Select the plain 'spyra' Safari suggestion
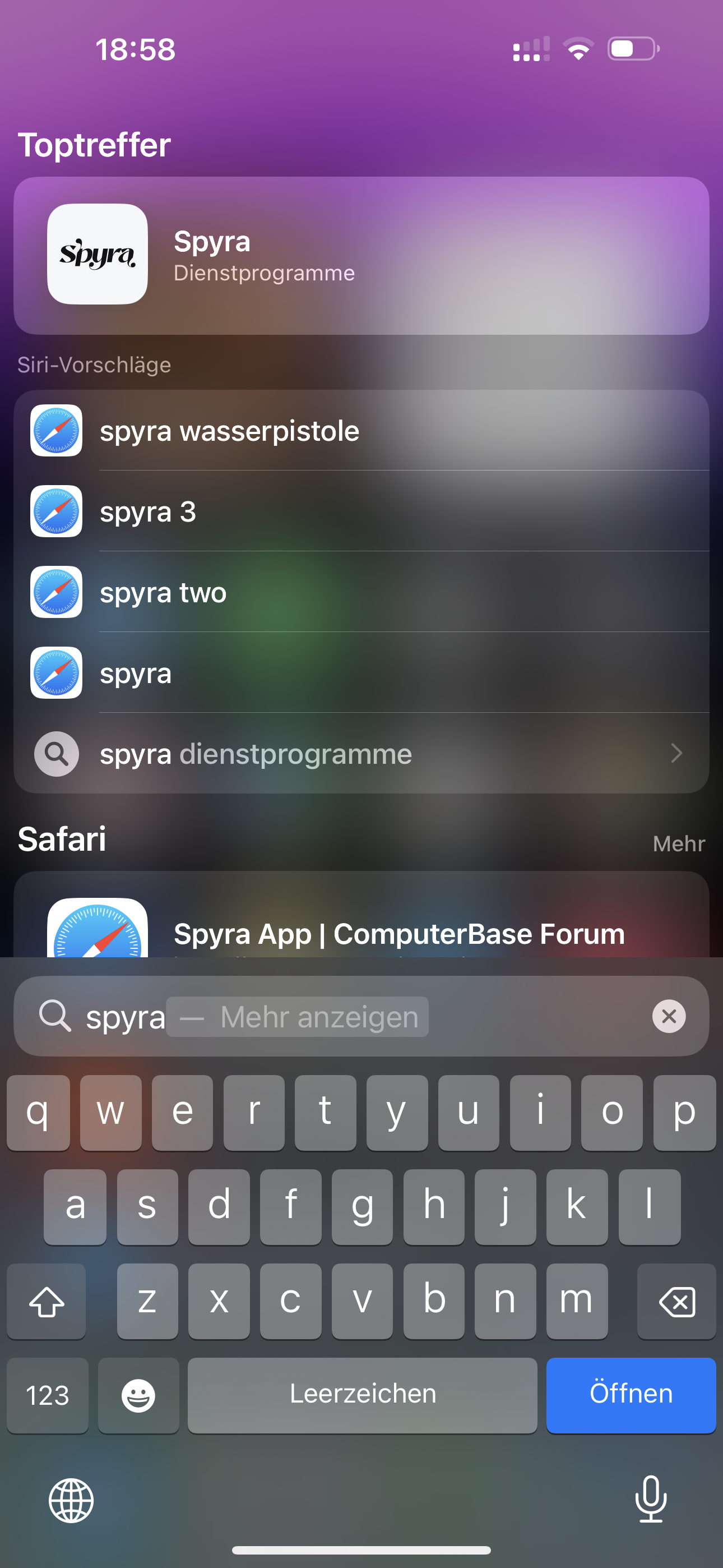This screenshot has height=1568, width=723. tap(361, 673)
